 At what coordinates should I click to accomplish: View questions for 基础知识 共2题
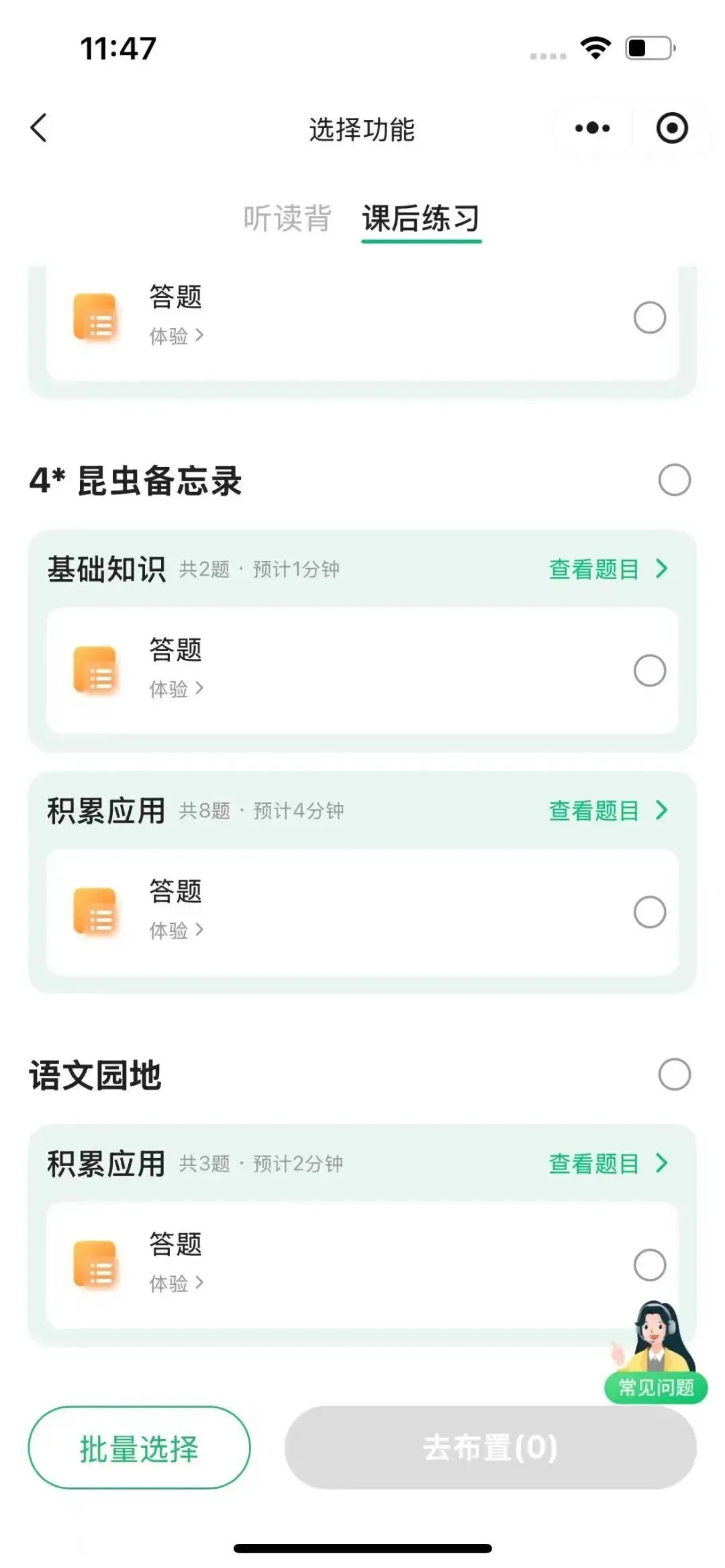[x=608, y=569]
